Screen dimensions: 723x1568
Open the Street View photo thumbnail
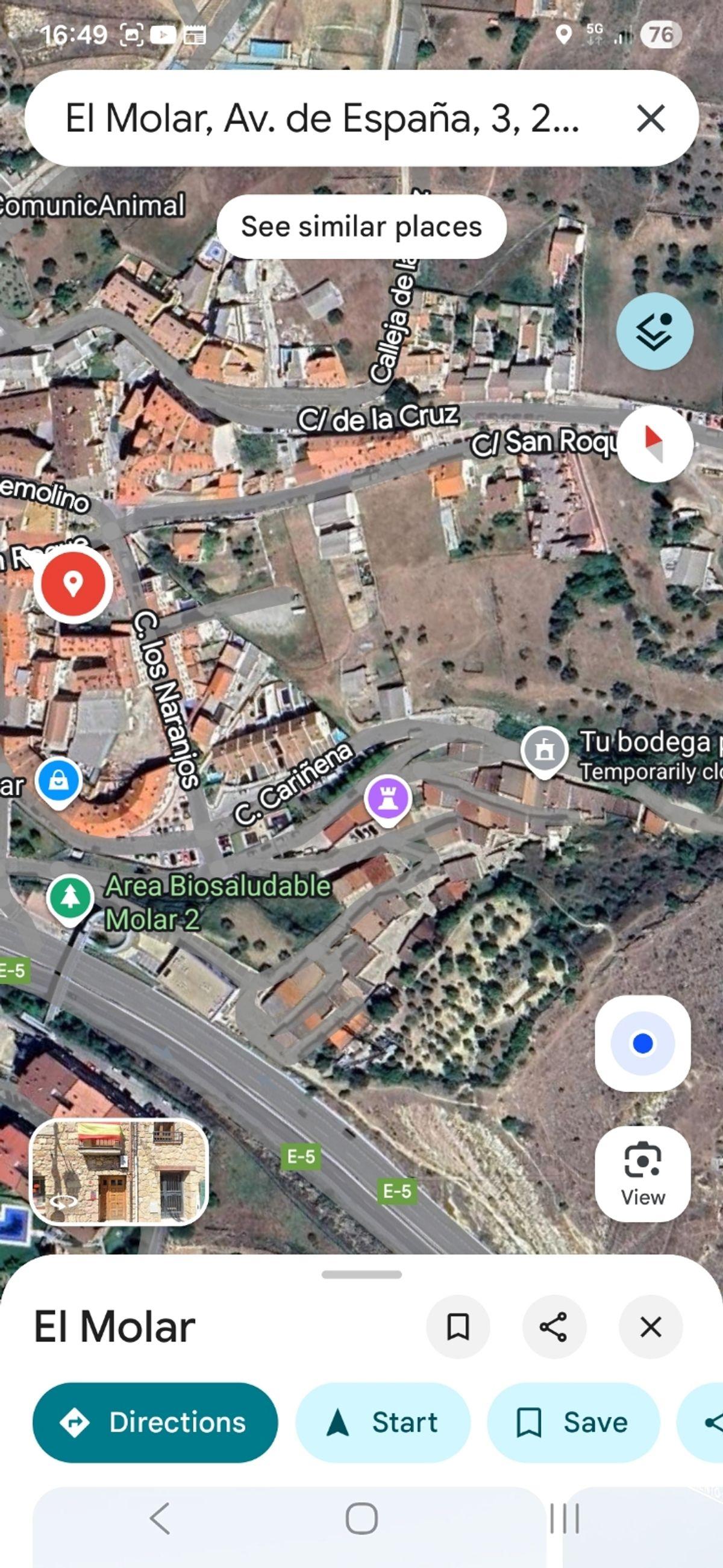point(119,1172)
